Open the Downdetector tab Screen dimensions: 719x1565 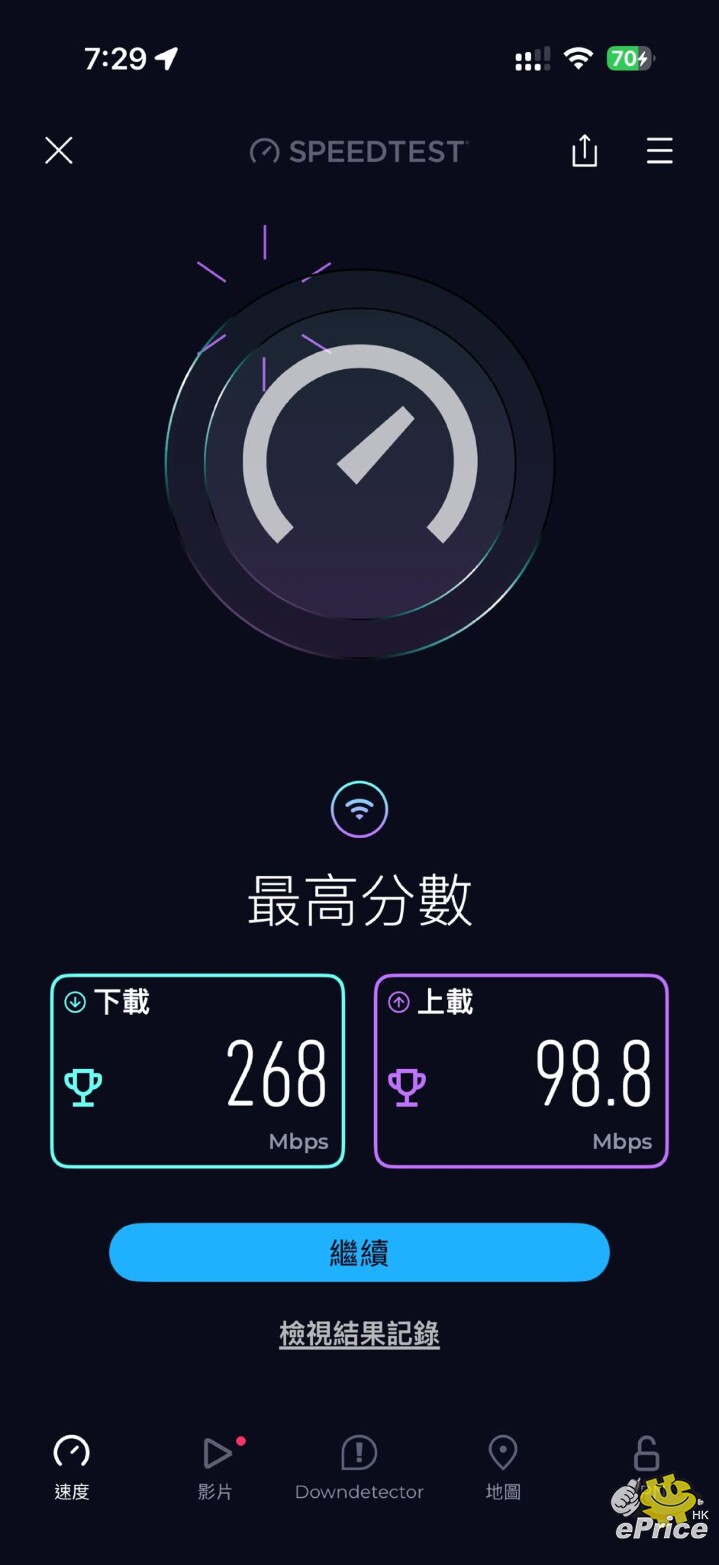click(x=359, y=1466)
